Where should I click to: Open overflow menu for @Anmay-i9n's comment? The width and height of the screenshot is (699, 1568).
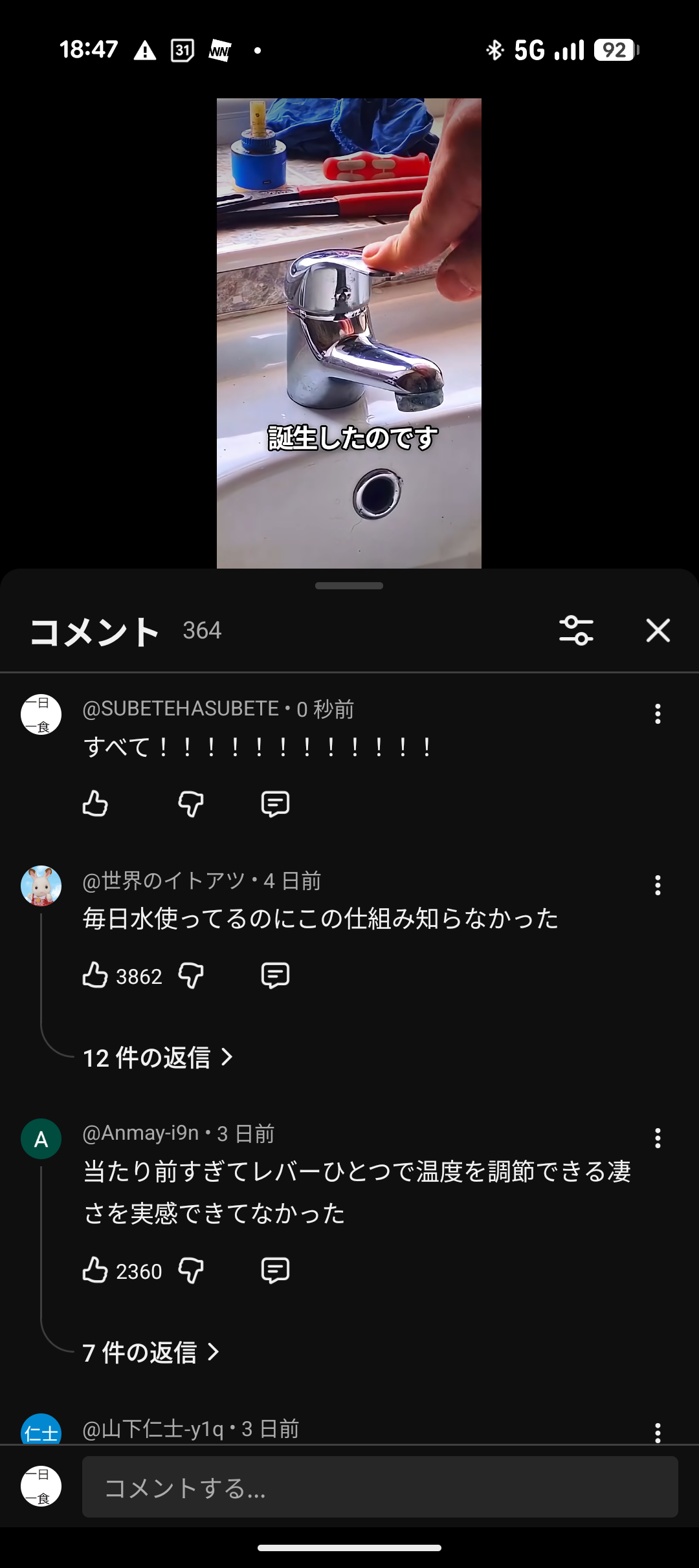point(658,1138)
